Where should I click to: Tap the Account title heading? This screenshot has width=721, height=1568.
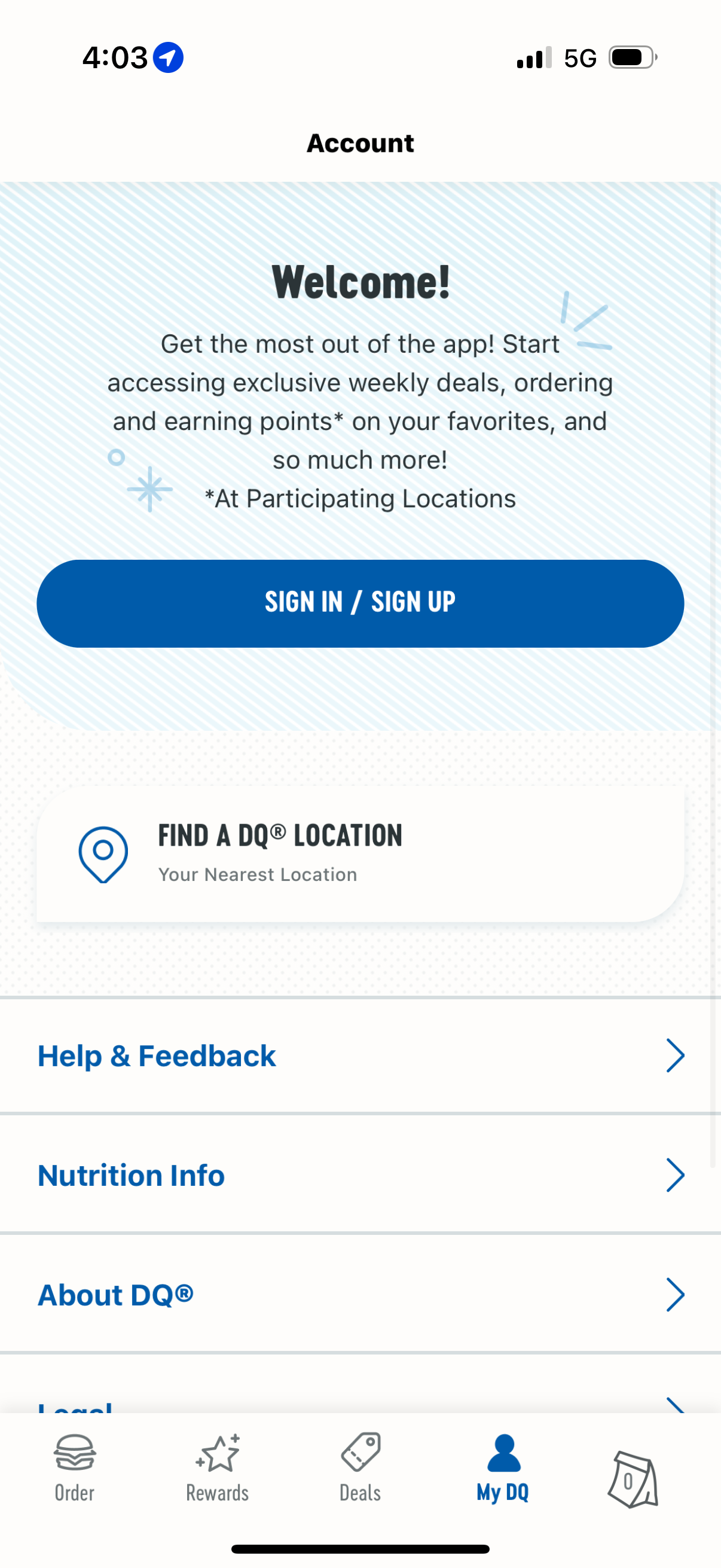360,143
